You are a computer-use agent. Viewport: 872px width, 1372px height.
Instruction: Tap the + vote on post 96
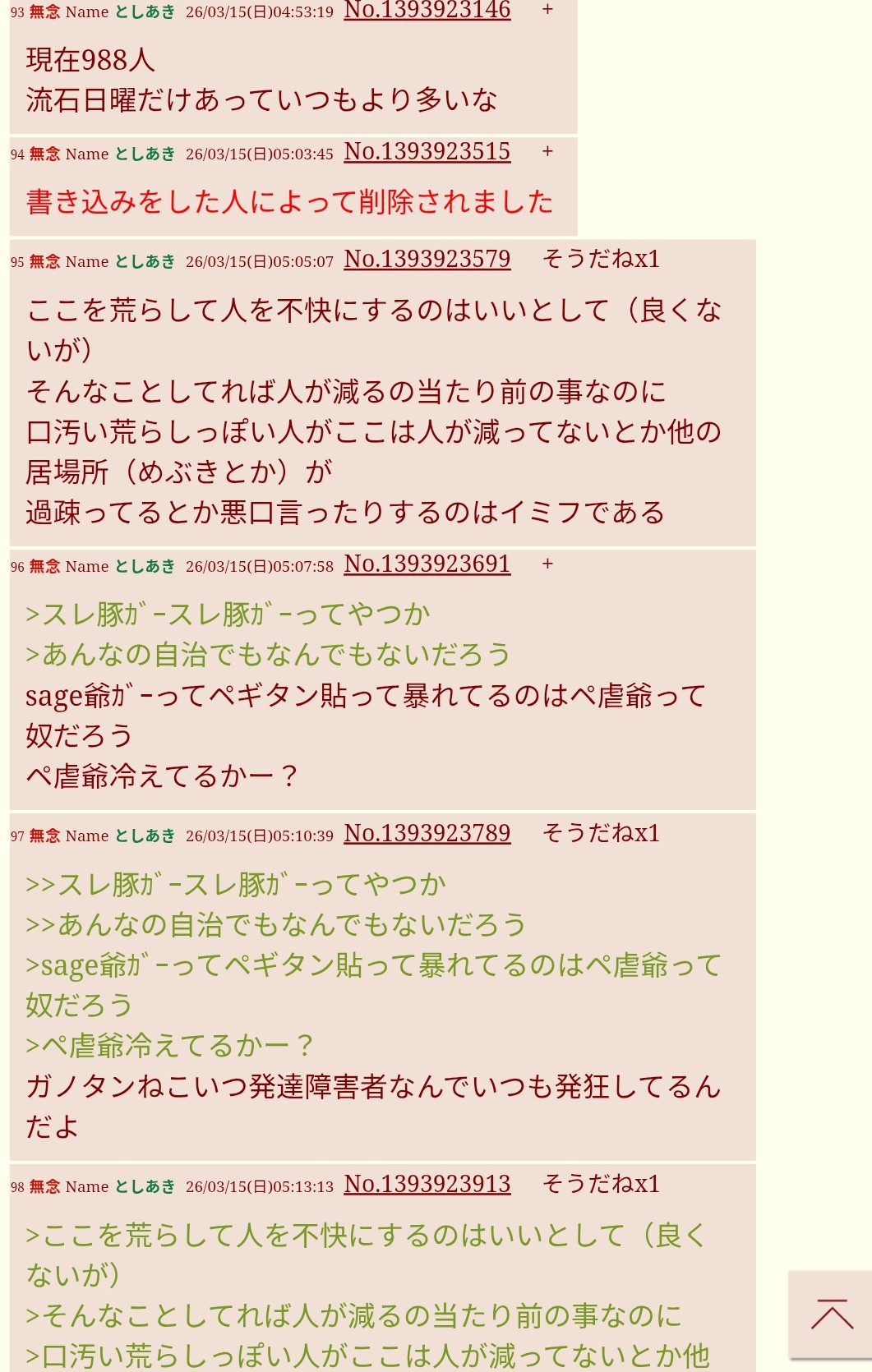(547, 564)
